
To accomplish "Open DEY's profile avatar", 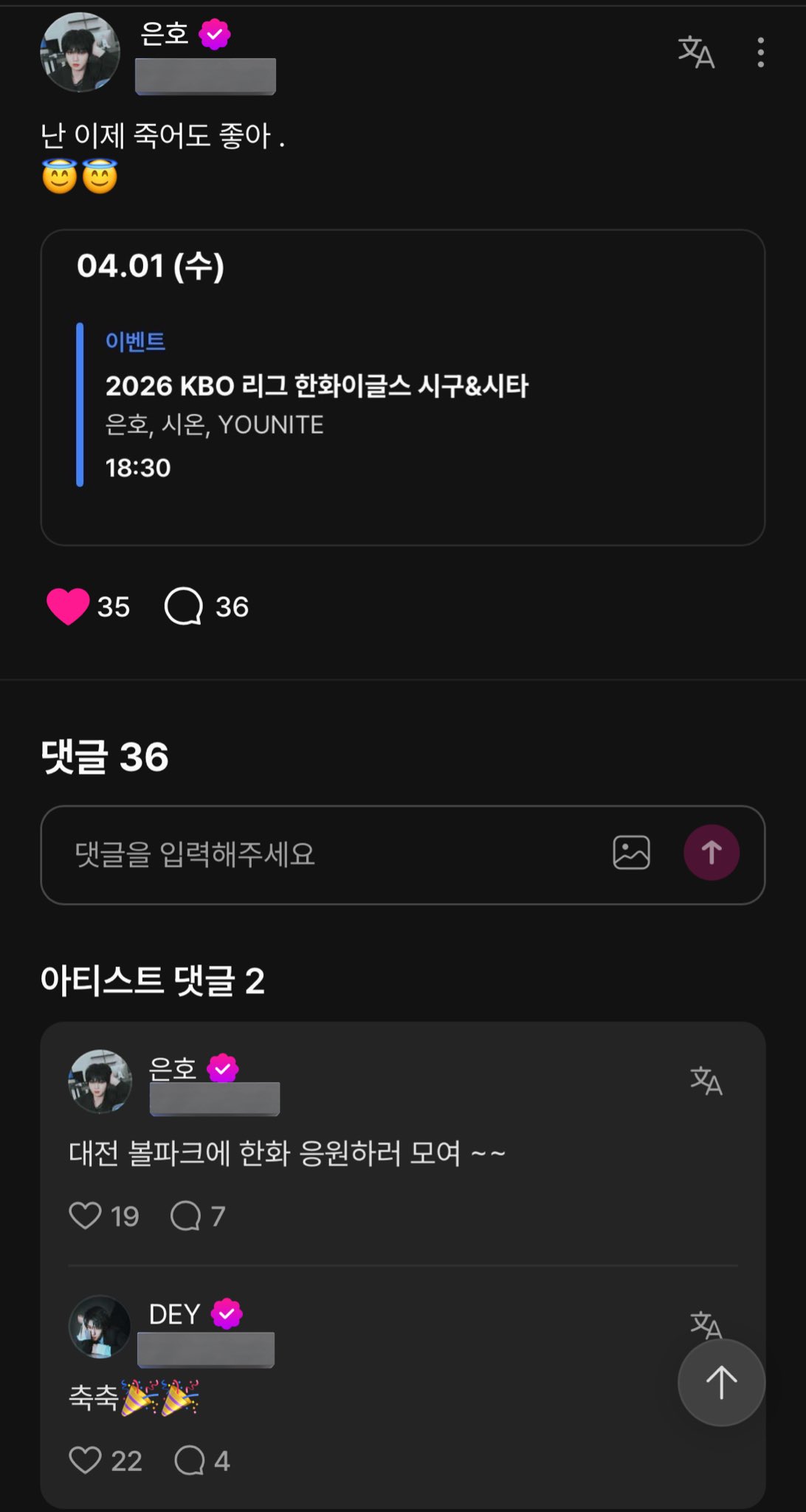I will (x=100, y=1327).
